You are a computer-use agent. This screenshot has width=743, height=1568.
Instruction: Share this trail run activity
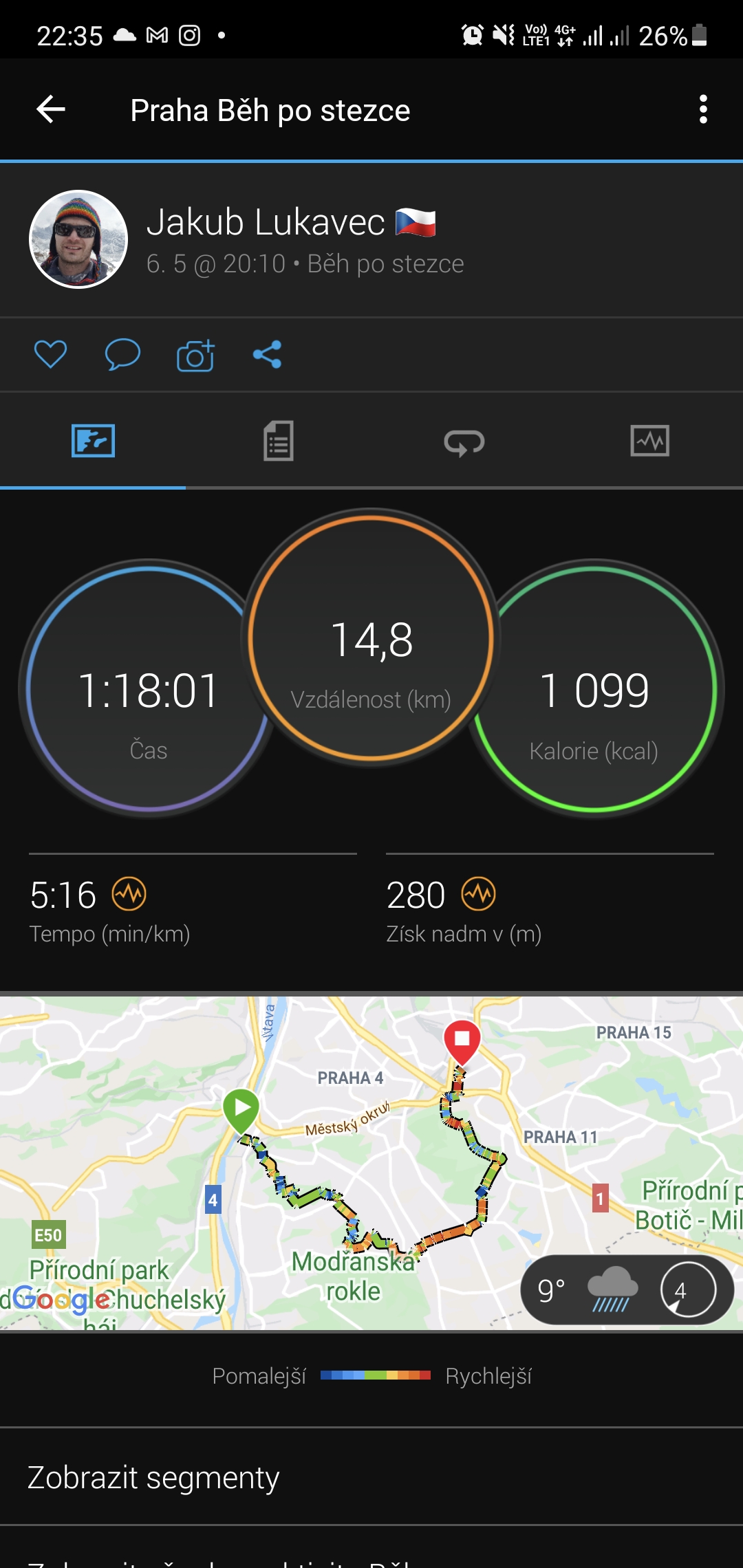[267, 355]
